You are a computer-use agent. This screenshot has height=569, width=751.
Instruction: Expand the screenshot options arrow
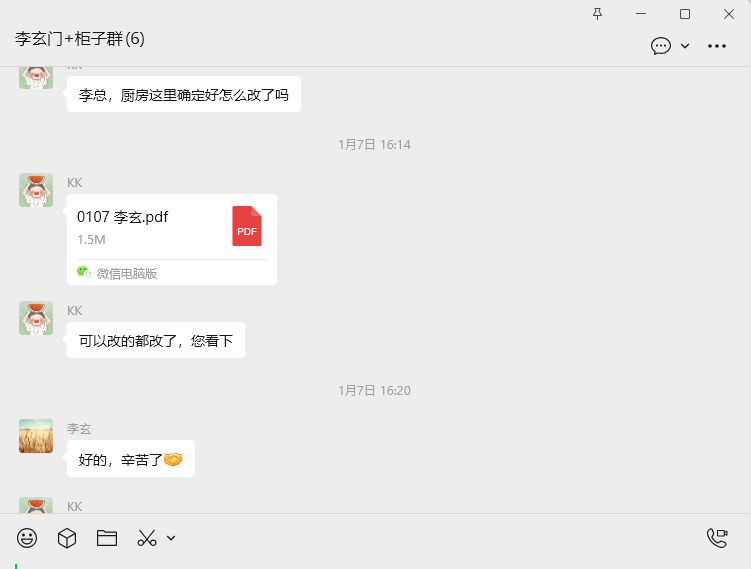(x=171, y=538)
